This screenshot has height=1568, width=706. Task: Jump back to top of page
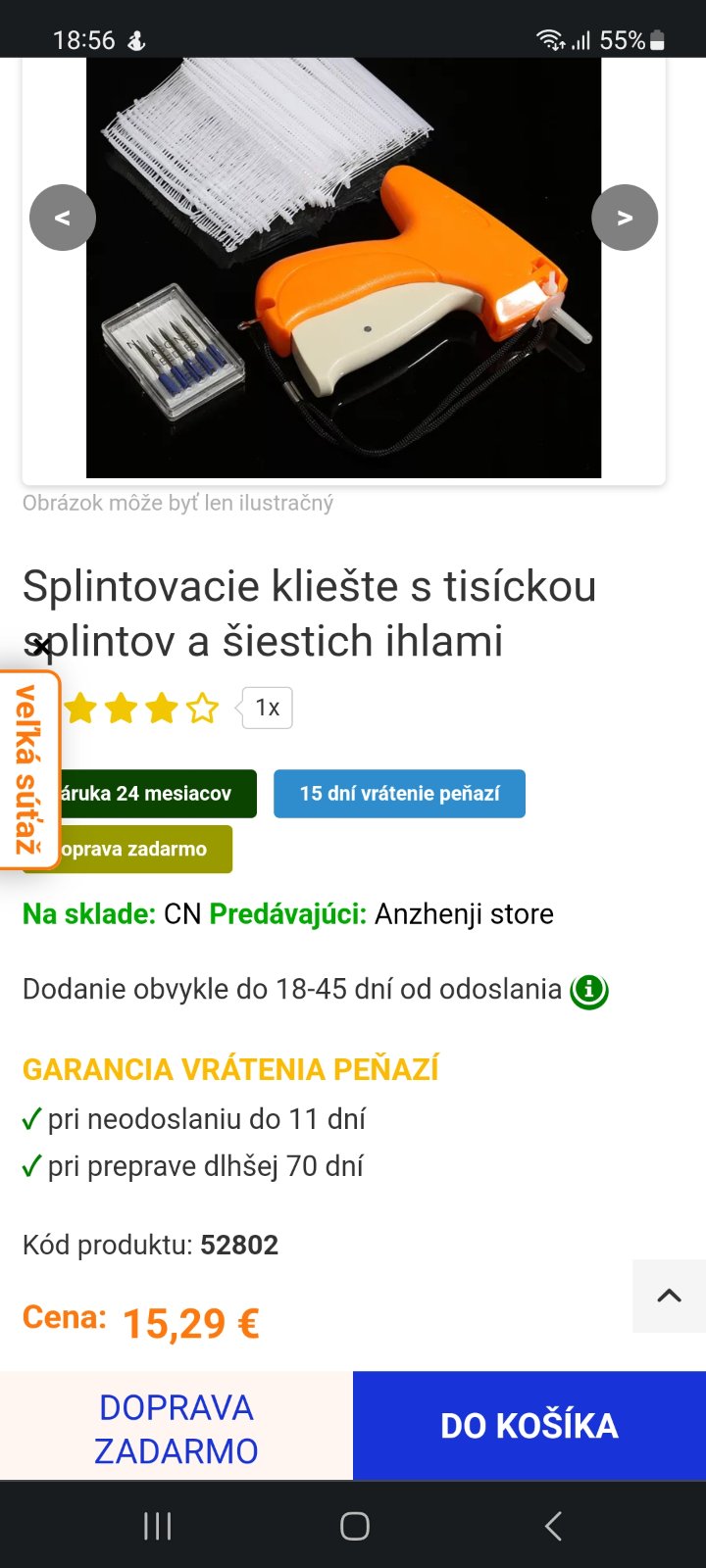pyautogui.click(x=669, y=1296)
